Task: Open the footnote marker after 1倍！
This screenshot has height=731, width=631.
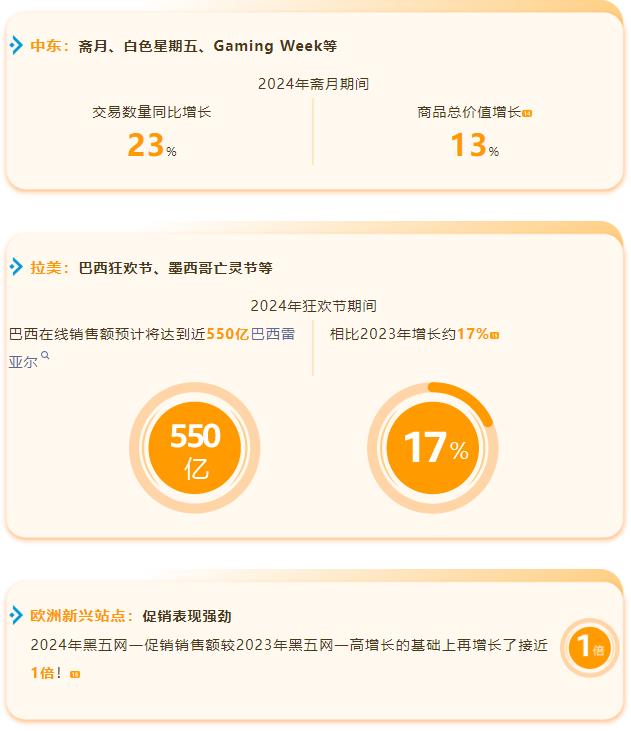Action: [75, 675]
